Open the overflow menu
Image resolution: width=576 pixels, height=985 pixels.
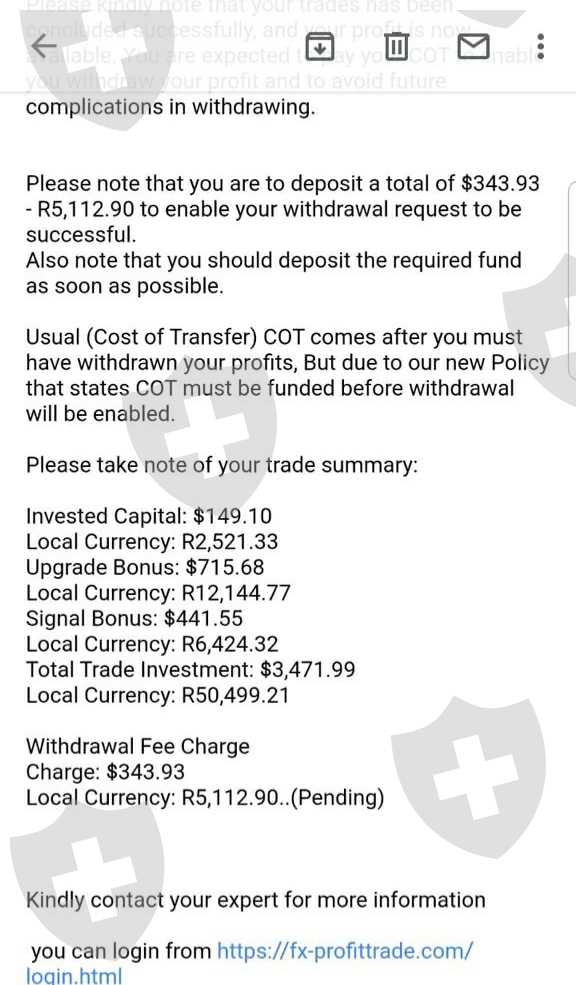(x=541, y=46)
